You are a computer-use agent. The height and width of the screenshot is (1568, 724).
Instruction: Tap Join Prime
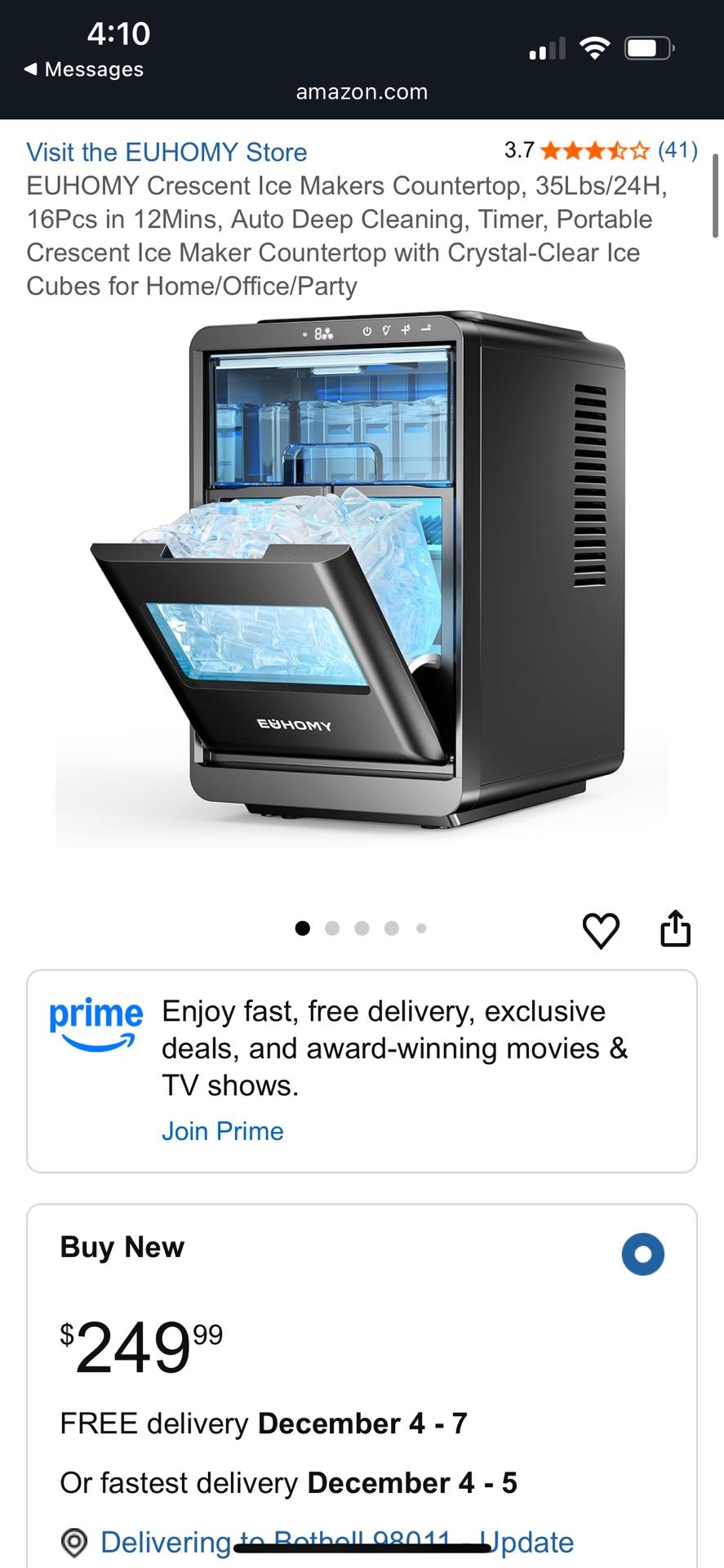pyautogui.click(x=223, y=1130)
